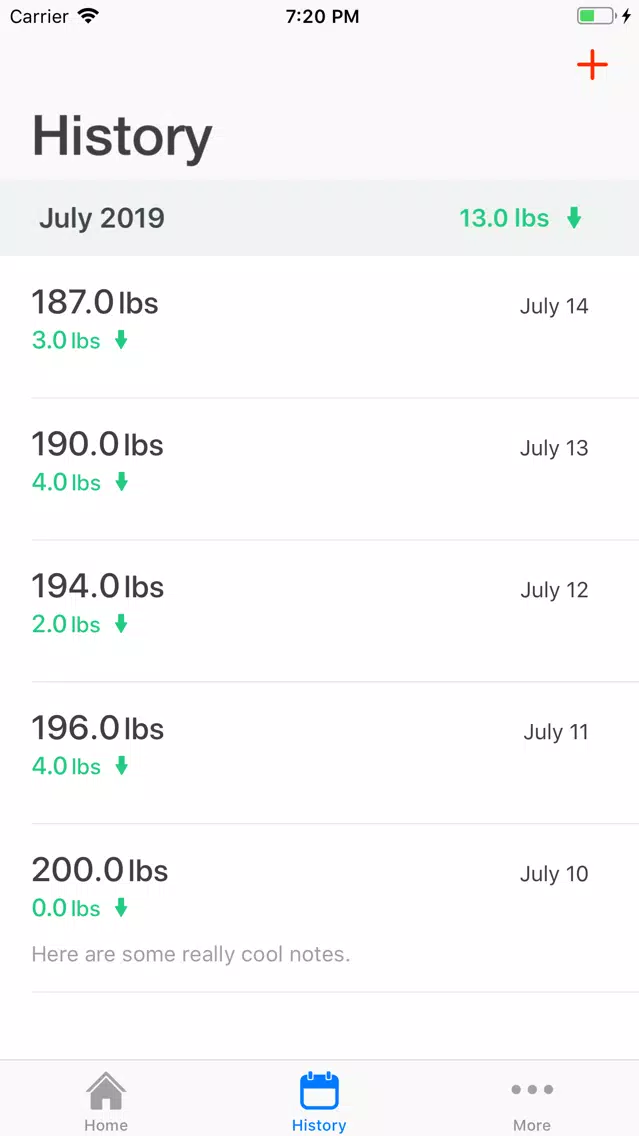Select the 194.0 lbs entry from July 12

click(x=320, y=611)
